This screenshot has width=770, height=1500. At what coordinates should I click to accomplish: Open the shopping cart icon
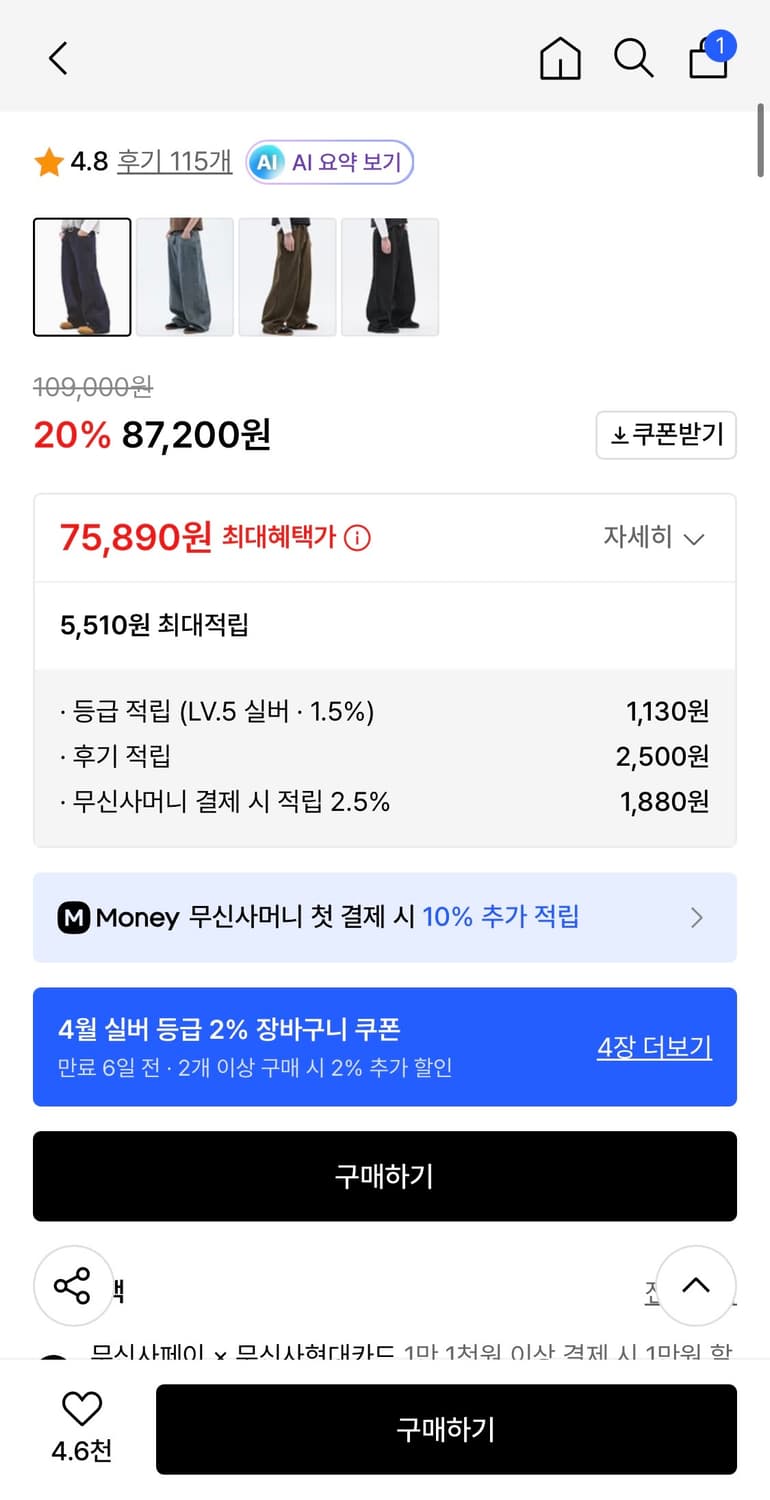pos(708,60)
